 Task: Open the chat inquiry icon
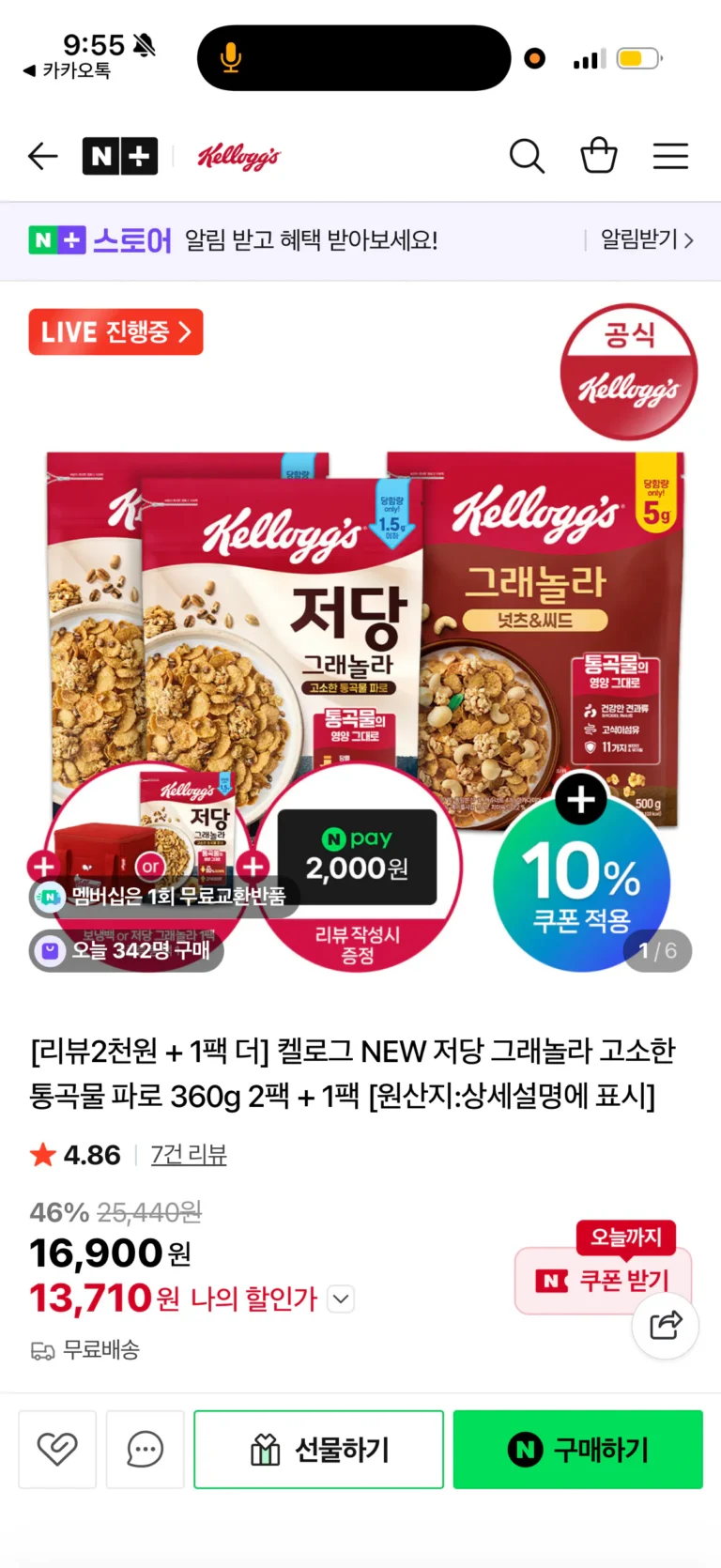tap(145, 1449)
